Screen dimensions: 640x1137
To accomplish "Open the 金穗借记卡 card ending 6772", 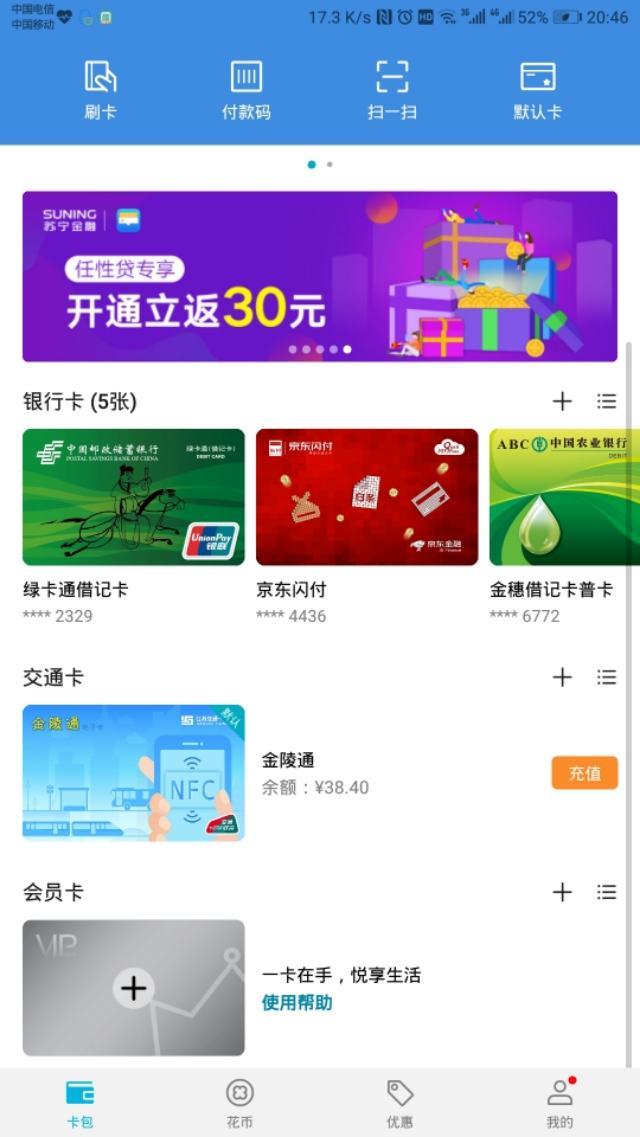I will pyautogui.click(x=563, y=497).
